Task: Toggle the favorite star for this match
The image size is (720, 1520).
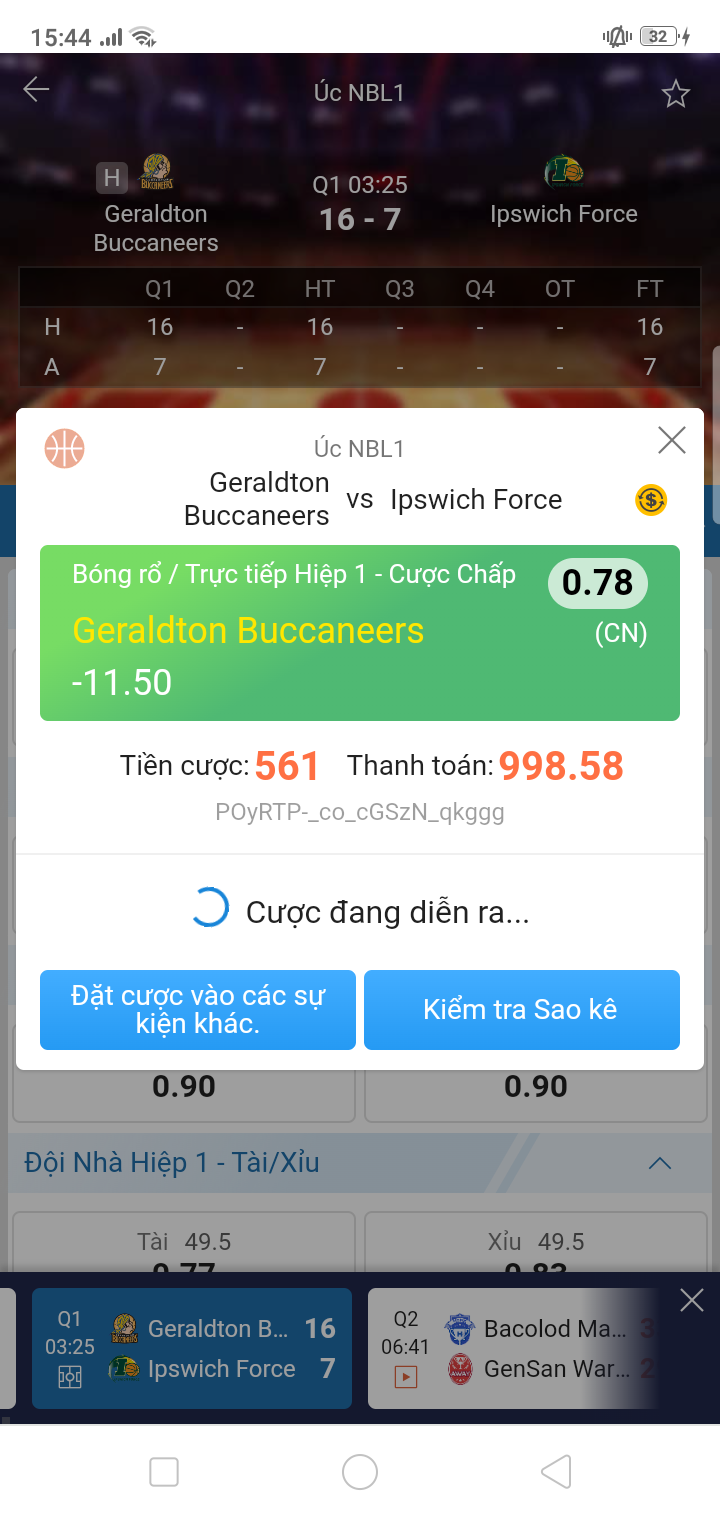Action: click(x=677, y=92)
